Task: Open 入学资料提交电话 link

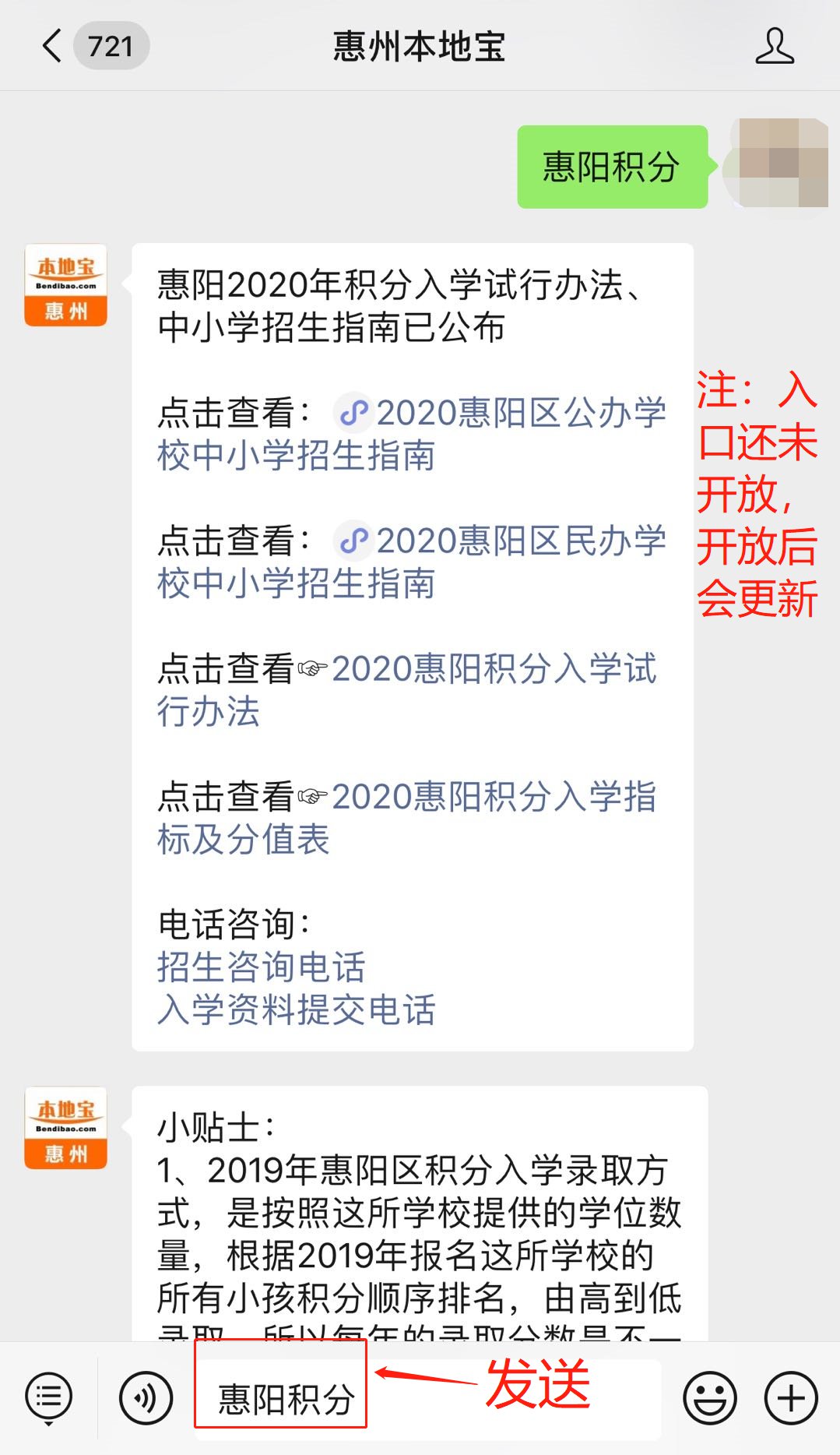Action: coord(296,1009)
